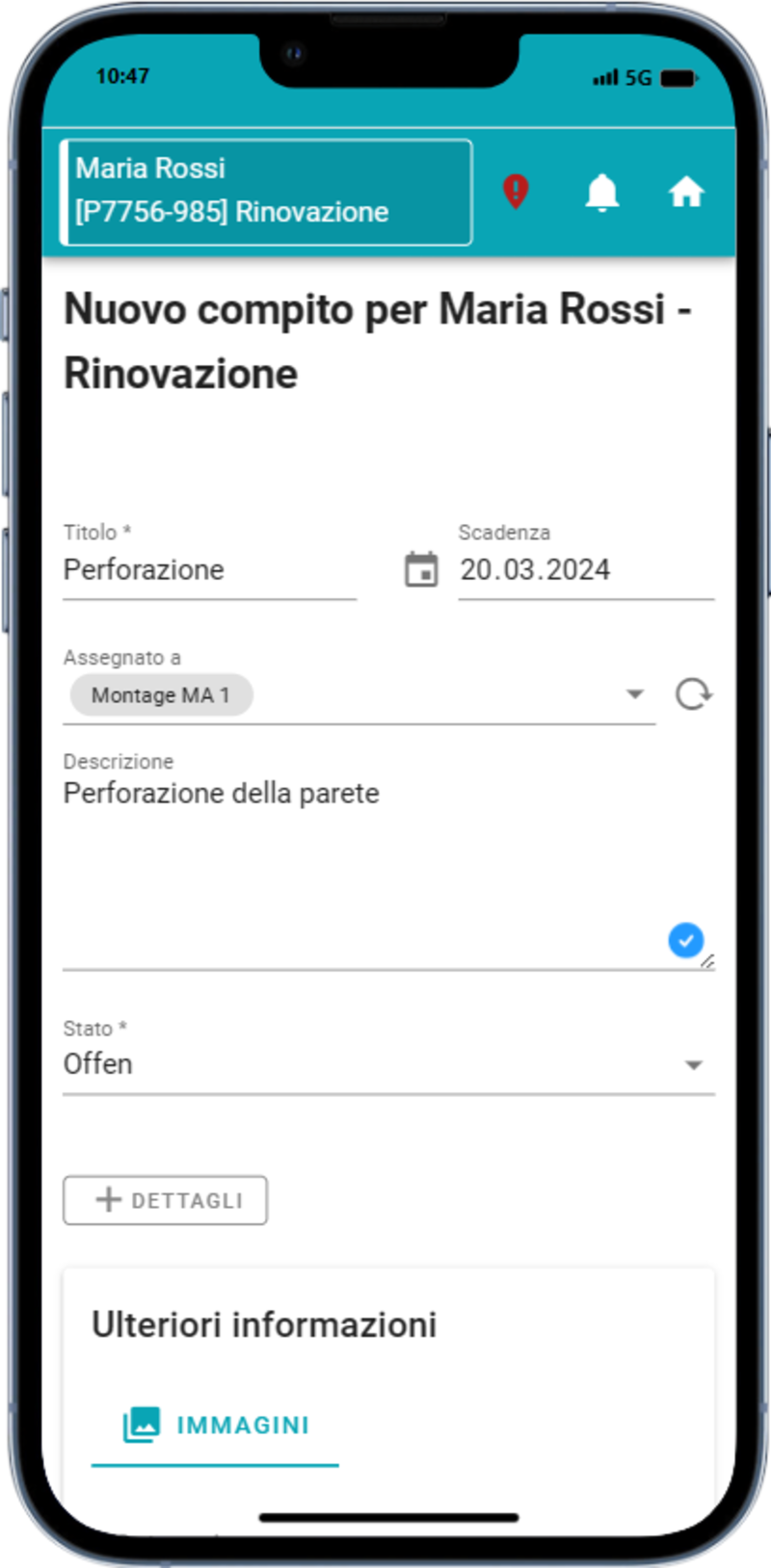771x1568 pixels.
Task: Expand the Dettagli section
Action: [x=166, y=1200]
